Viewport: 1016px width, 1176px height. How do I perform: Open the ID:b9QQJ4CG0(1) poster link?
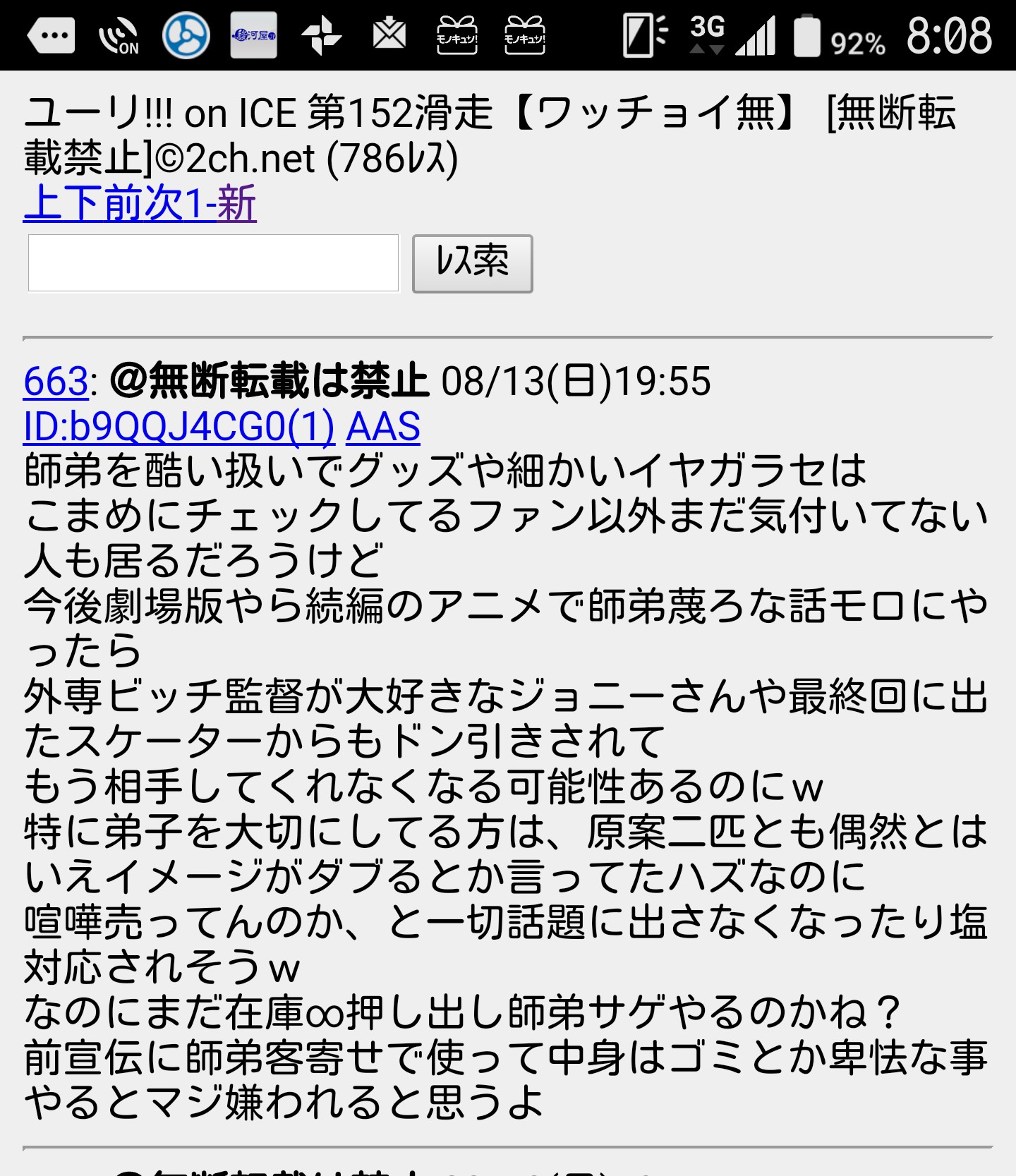click(x=179, y=426)
